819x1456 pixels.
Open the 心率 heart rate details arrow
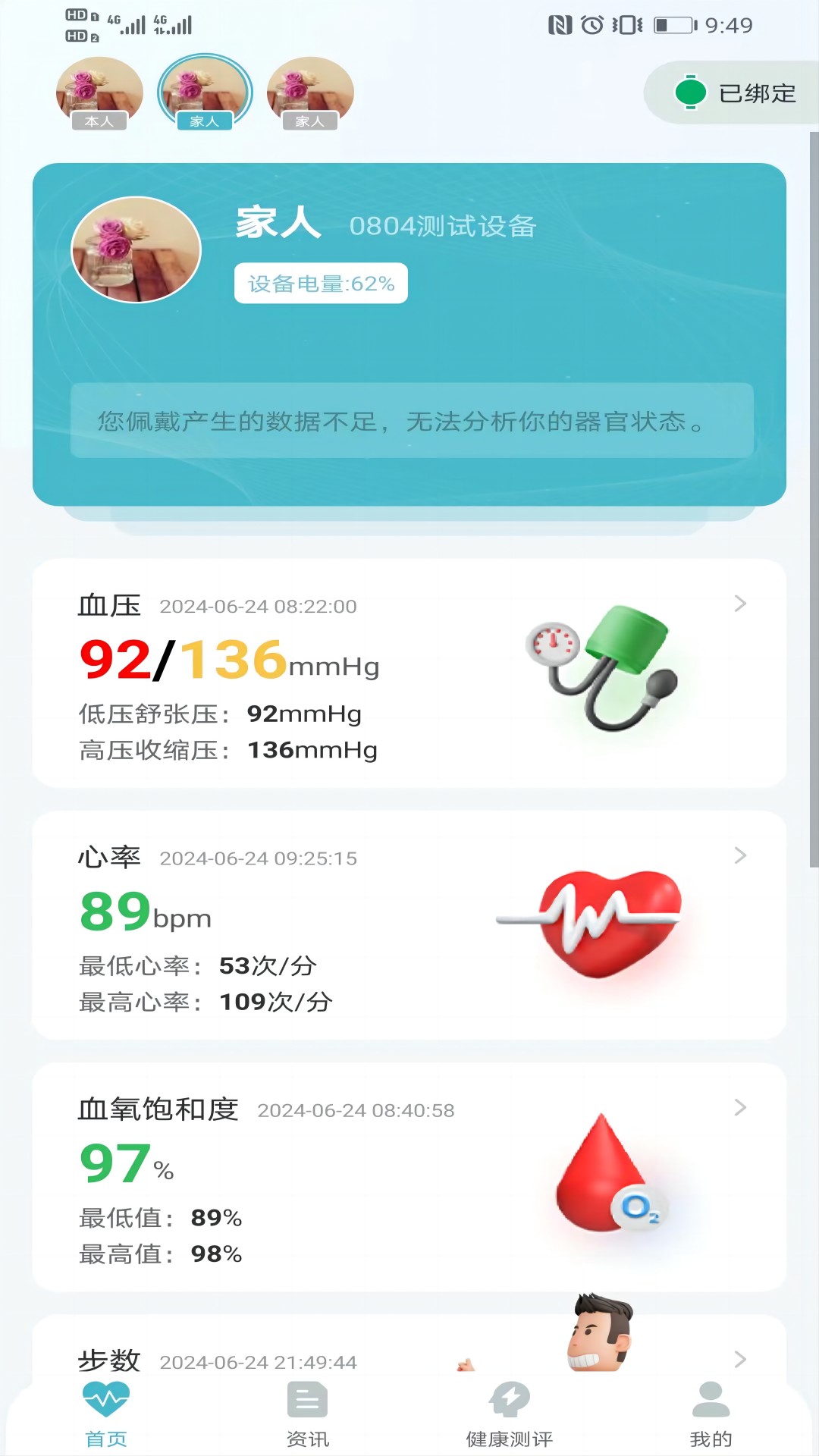[739, 855]
